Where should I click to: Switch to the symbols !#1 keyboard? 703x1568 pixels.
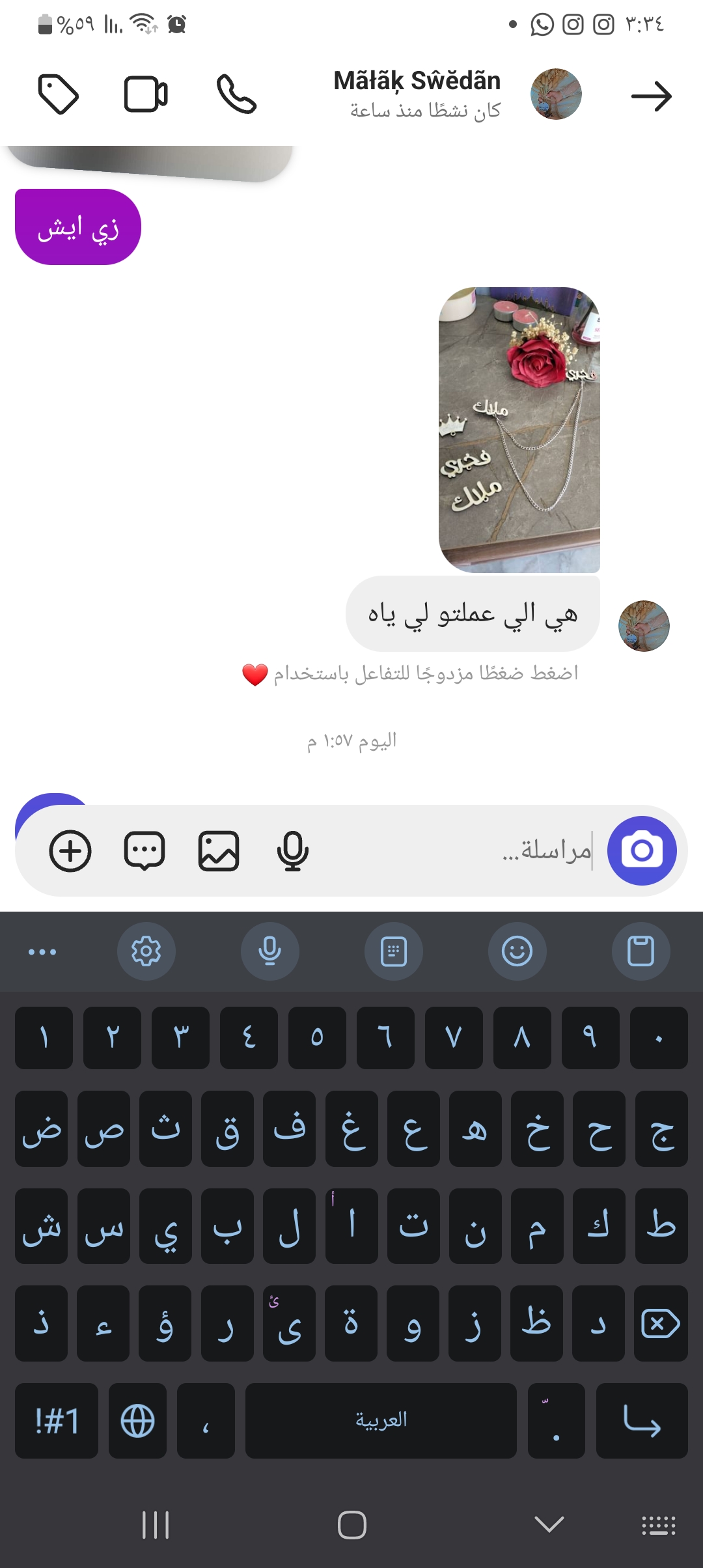click(x=57, y=1421)
